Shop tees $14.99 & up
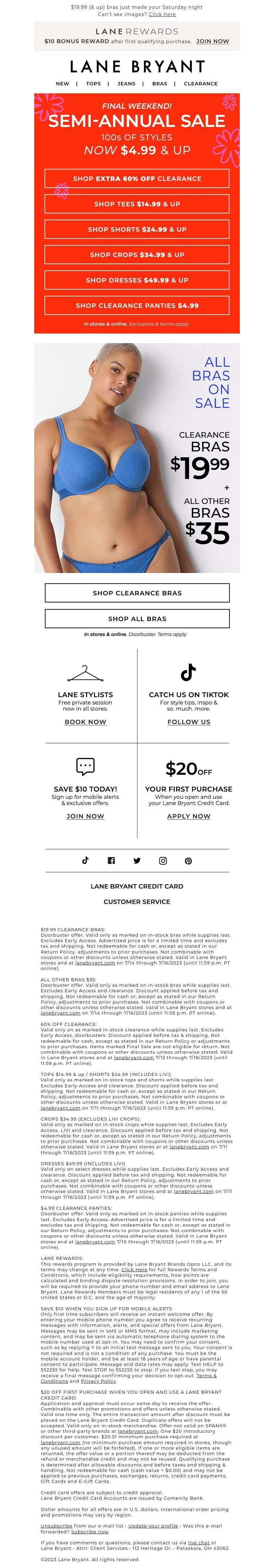274x1568 pixels. (137, 204)
